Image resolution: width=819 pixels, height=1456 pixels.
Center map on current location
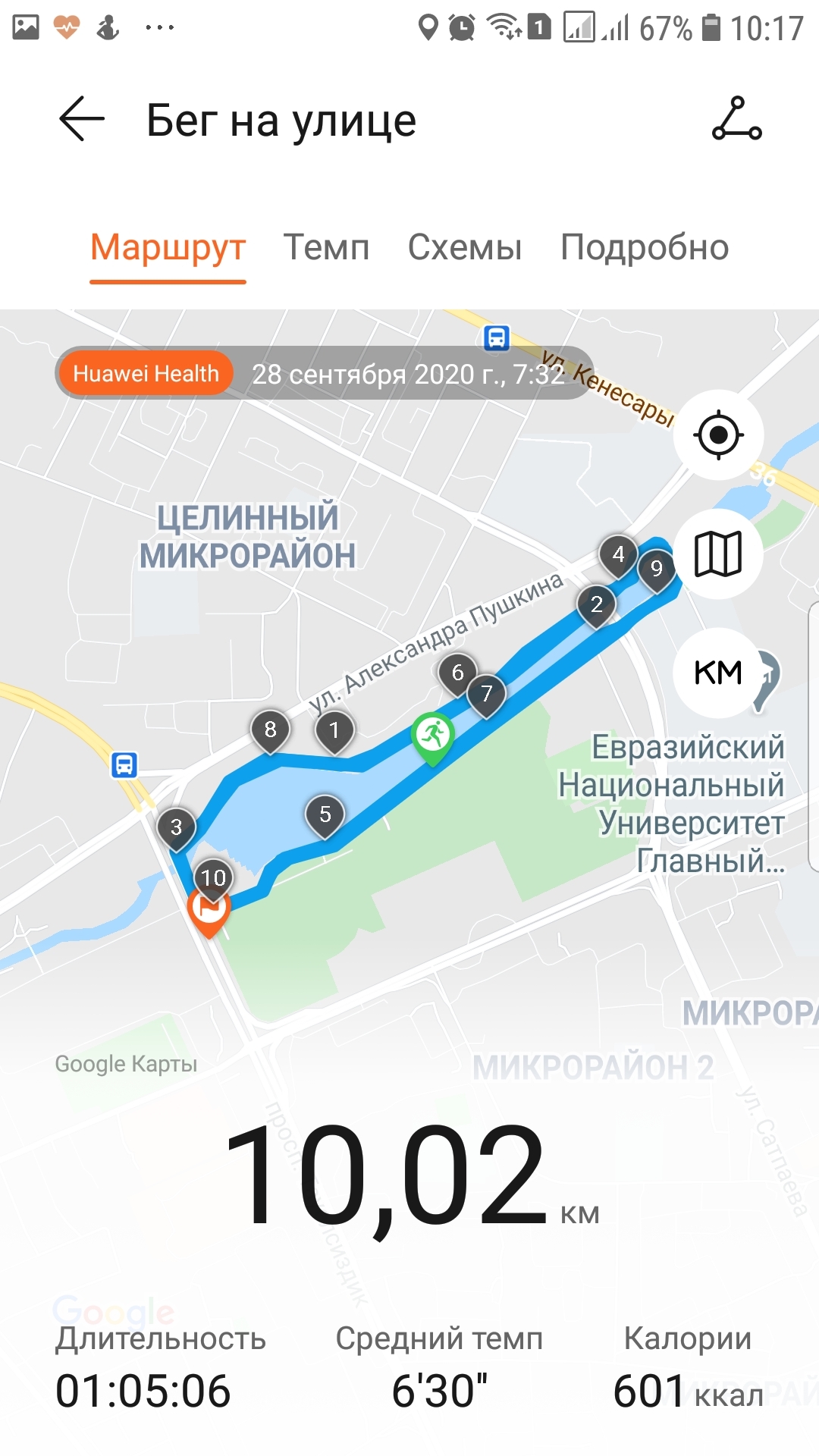(x=718, y=435)
